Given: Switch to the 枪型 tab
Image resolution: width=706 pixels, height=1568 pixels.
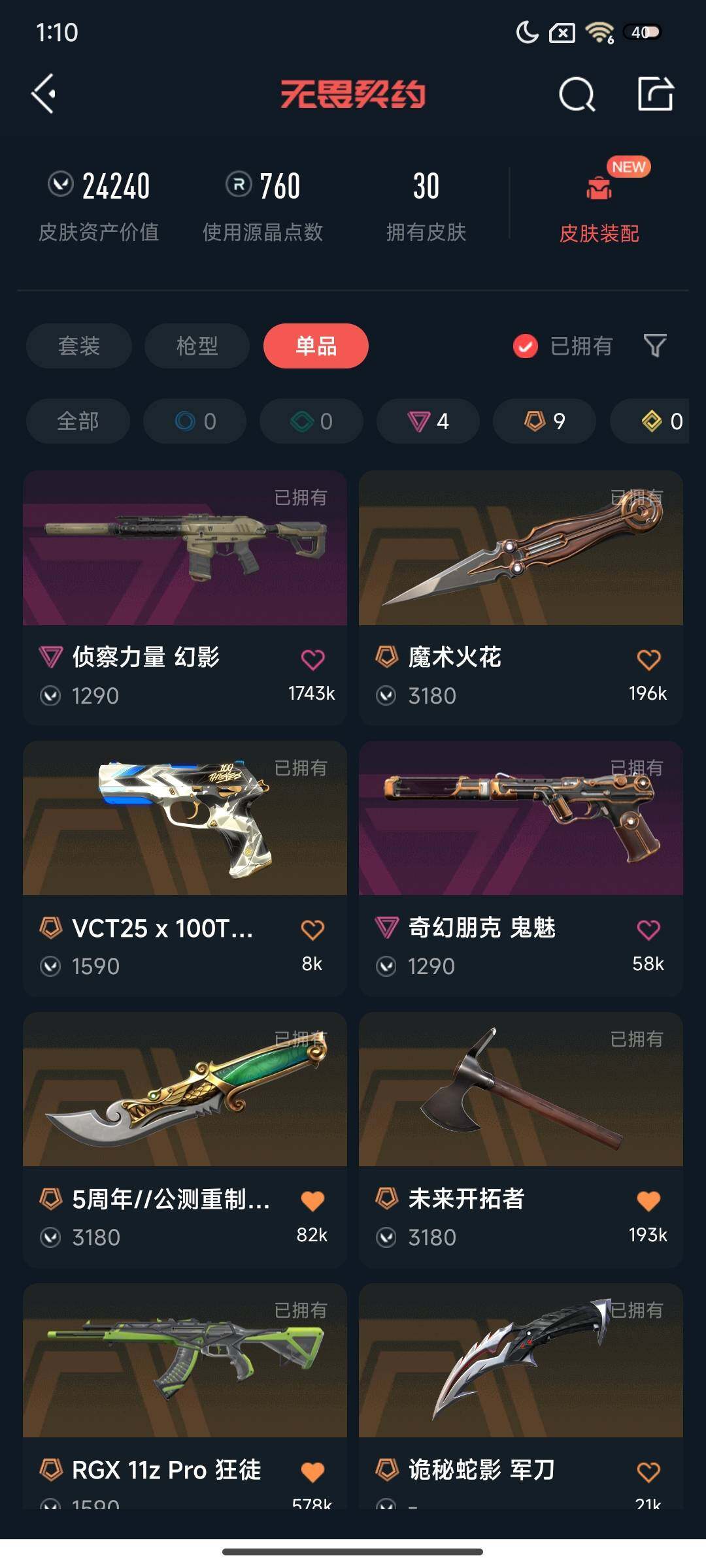Looking at the screenshot, I should [197, 346].
